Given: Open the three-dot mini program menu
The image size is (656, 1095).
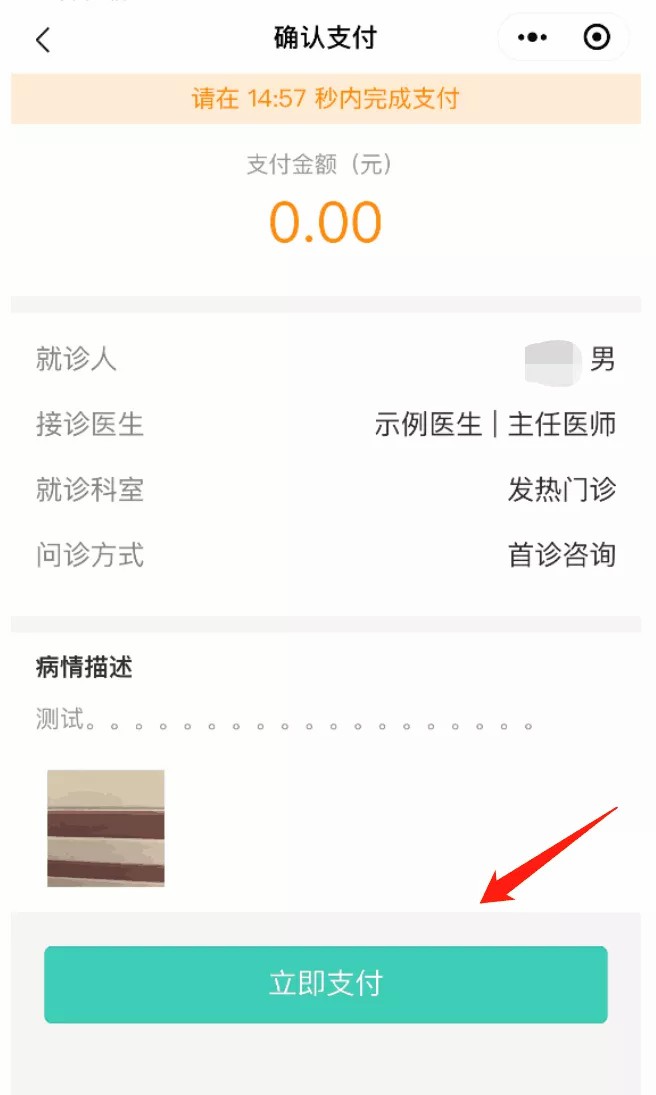Looking at the screenshot, I should [x=532, y=38].
